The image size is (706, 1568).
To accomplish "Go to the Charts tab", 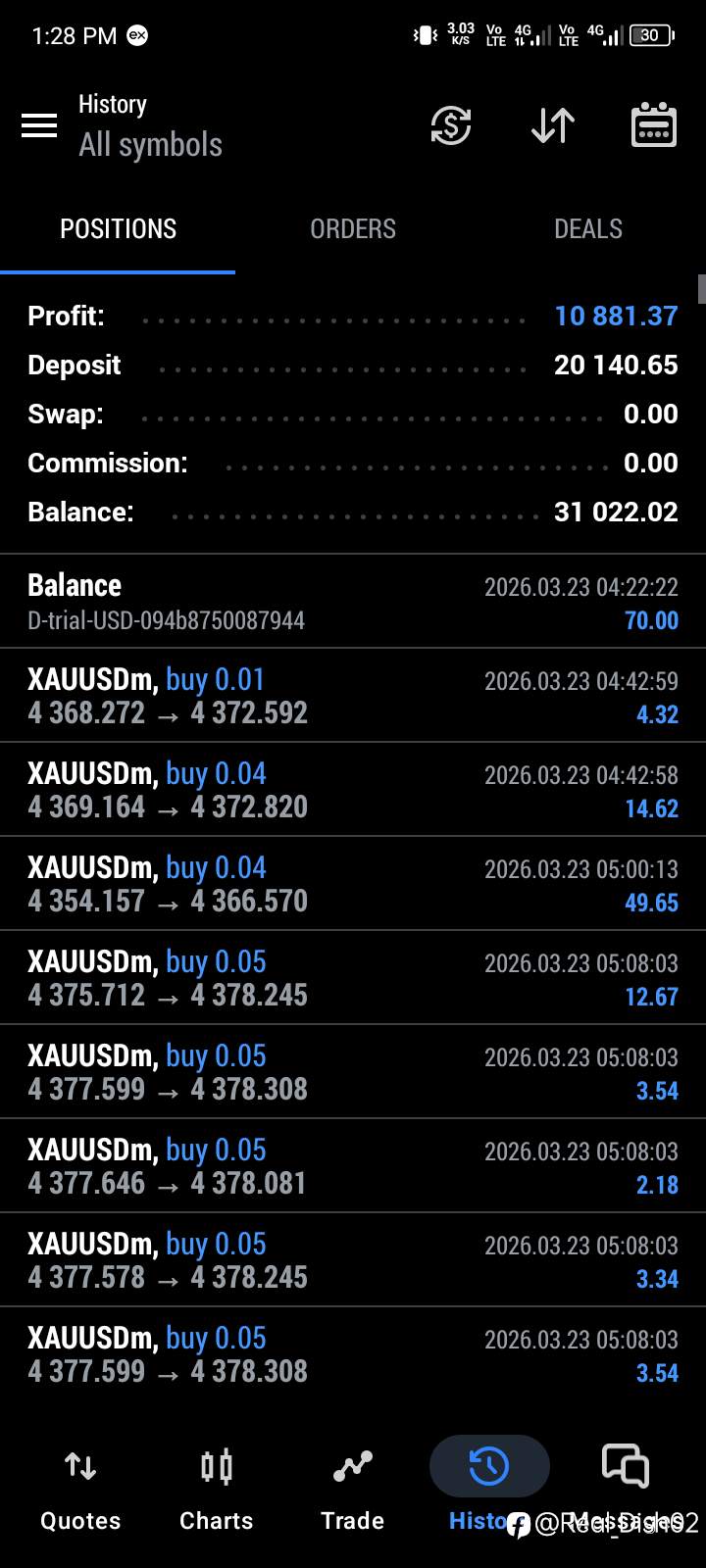I will [x=217, y=1490].
